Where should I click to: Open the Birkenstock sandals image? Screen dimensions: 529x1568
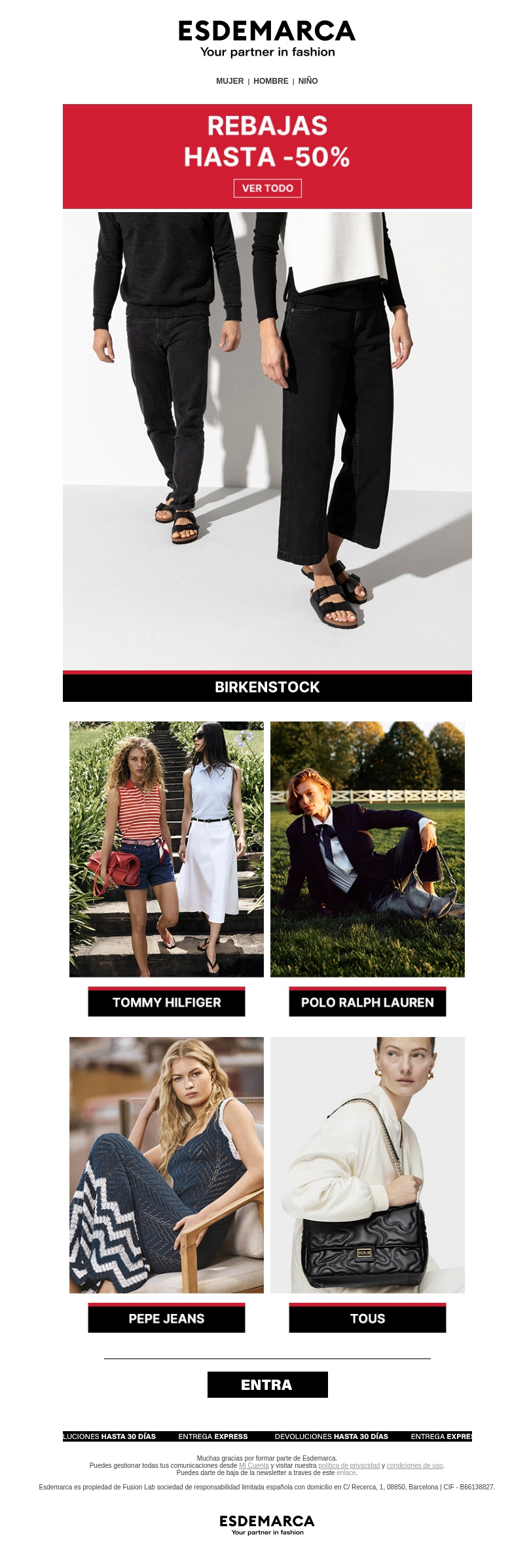pos(267,440)
